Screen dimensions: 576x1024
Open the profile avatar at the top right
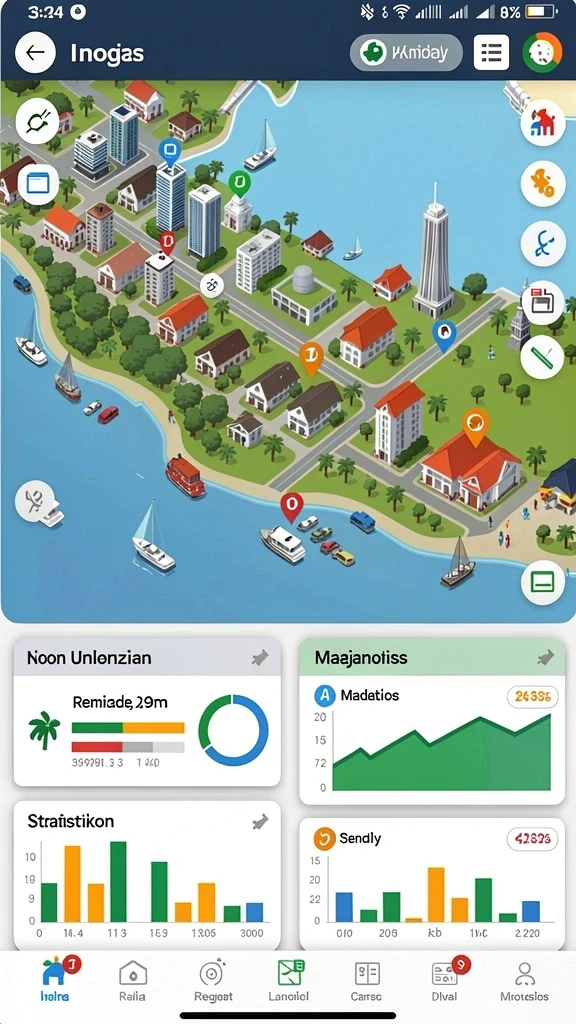[x=542, y=52]
